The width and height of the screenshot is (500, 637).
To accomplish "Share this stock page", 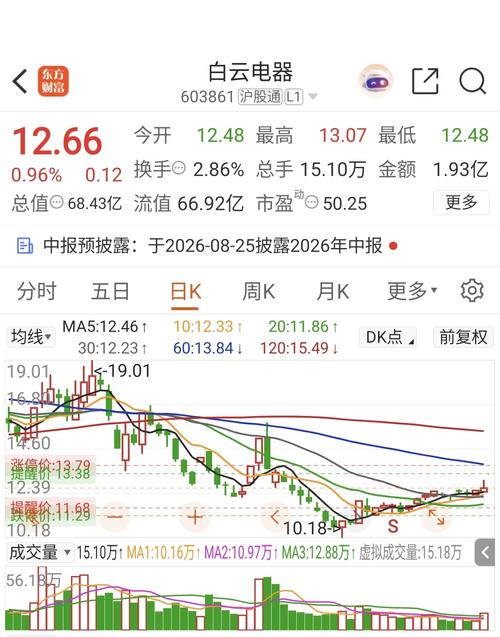I will (x=425, y=81).
